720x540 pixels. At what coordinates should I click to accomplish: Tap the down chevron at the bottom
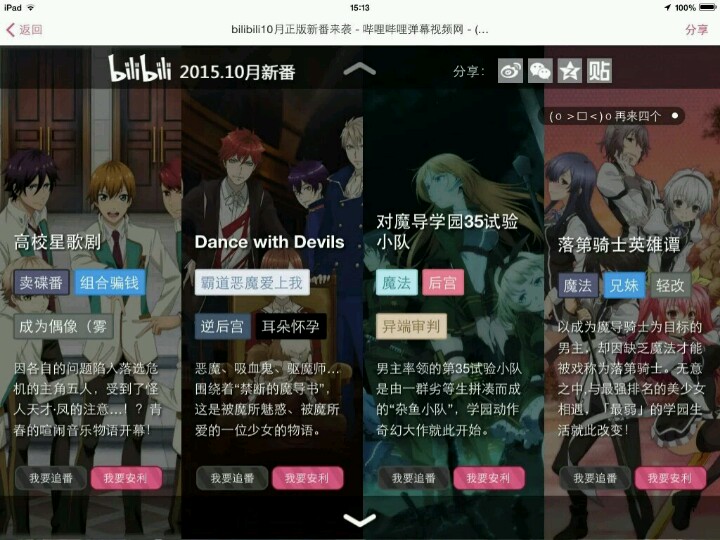pyautogui.click(x=360, y=520)
